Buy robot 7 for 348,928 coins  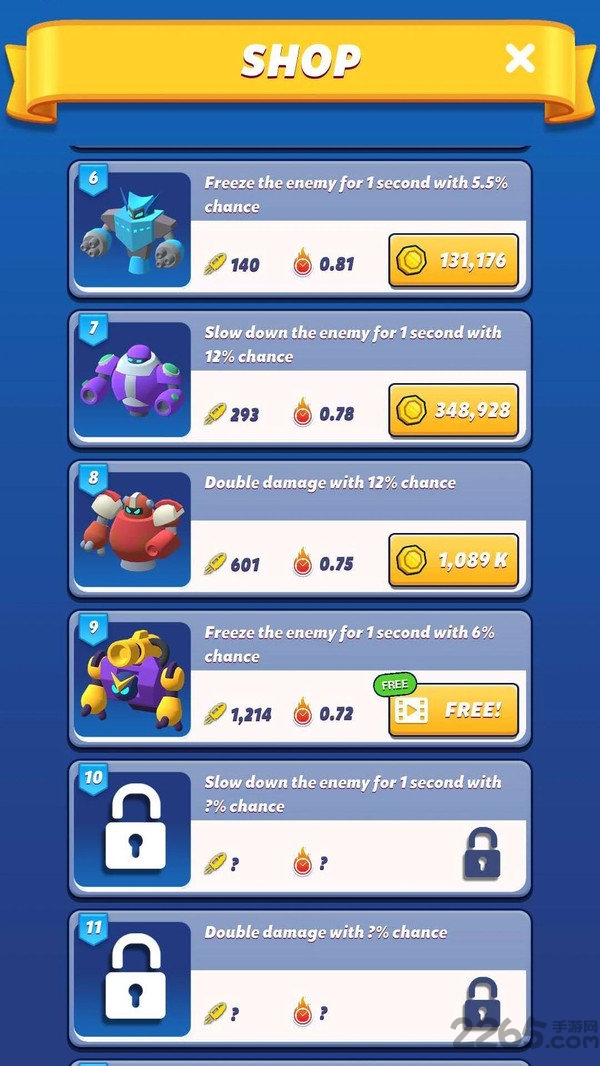coord(453,410)
